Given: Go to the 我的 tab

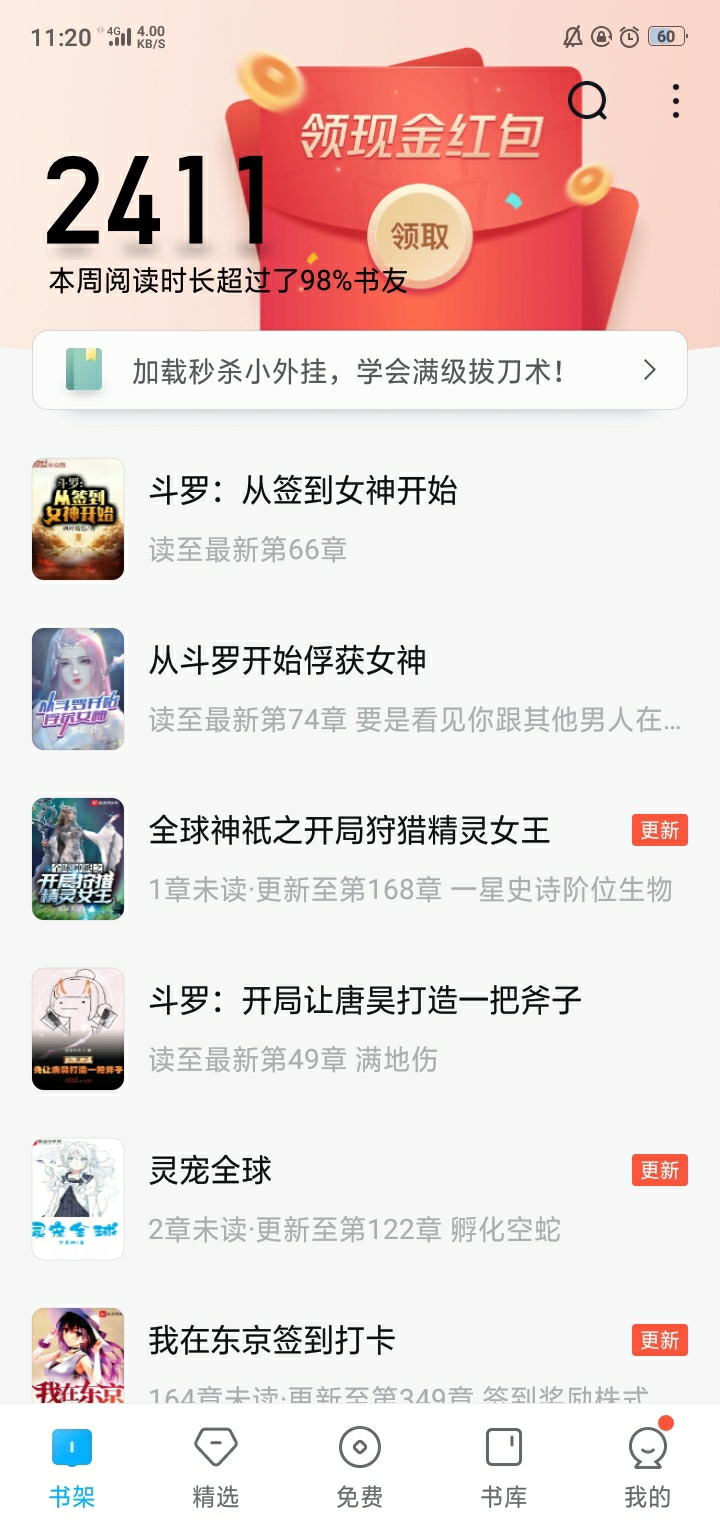Looking at the screenshot, I should 647,1466.
